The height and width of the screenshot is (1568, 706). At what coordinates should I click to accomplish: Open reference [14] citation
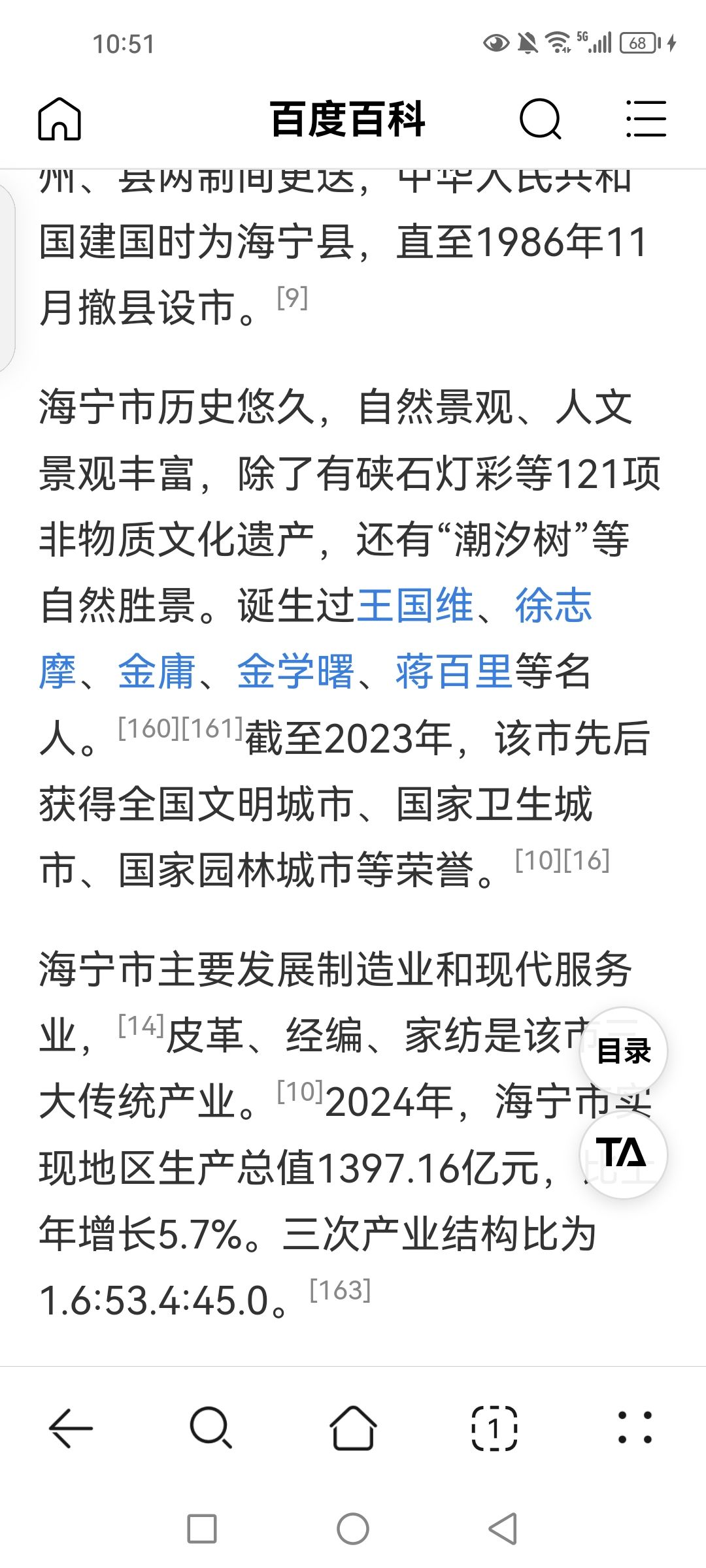[141, 1026]
